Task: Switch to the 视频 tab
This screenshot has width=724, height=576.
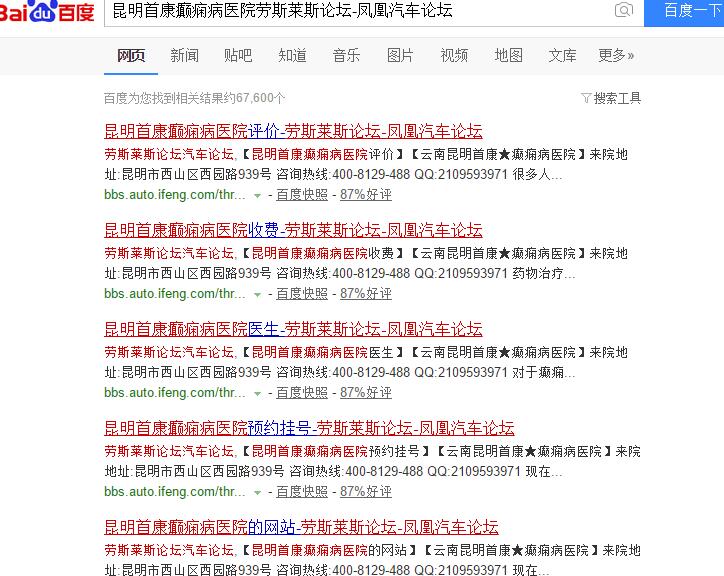Action: point(454,56)
